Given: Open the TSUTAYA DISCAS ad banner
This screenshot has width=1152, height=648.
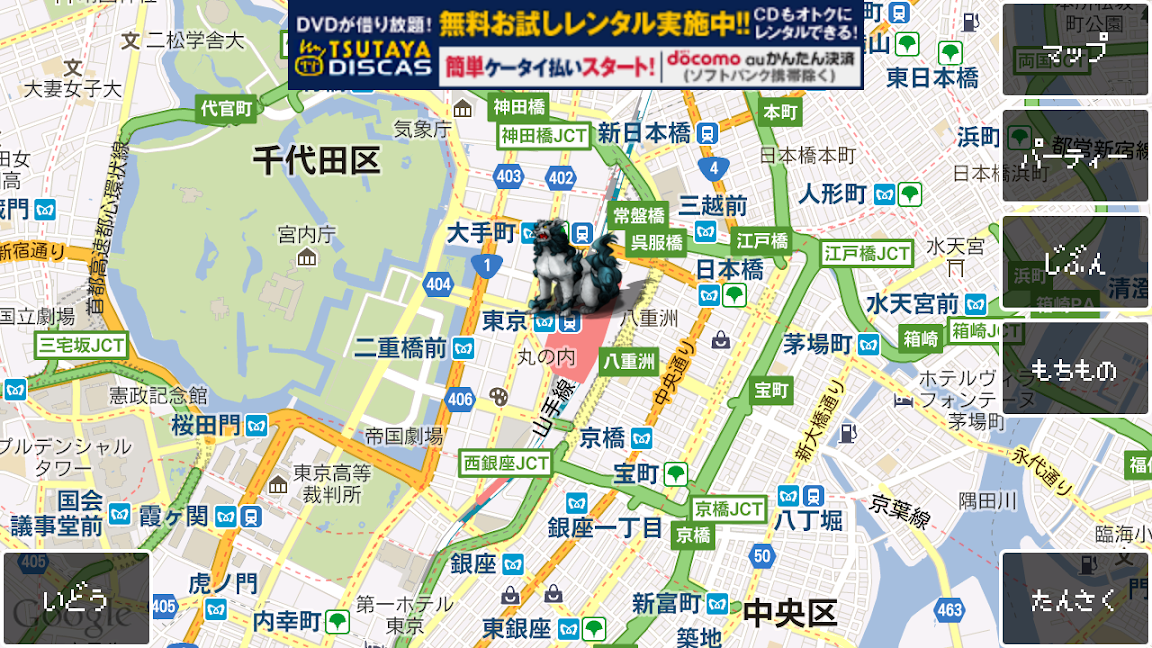Looking at the screenshot, I should (575, 45).
